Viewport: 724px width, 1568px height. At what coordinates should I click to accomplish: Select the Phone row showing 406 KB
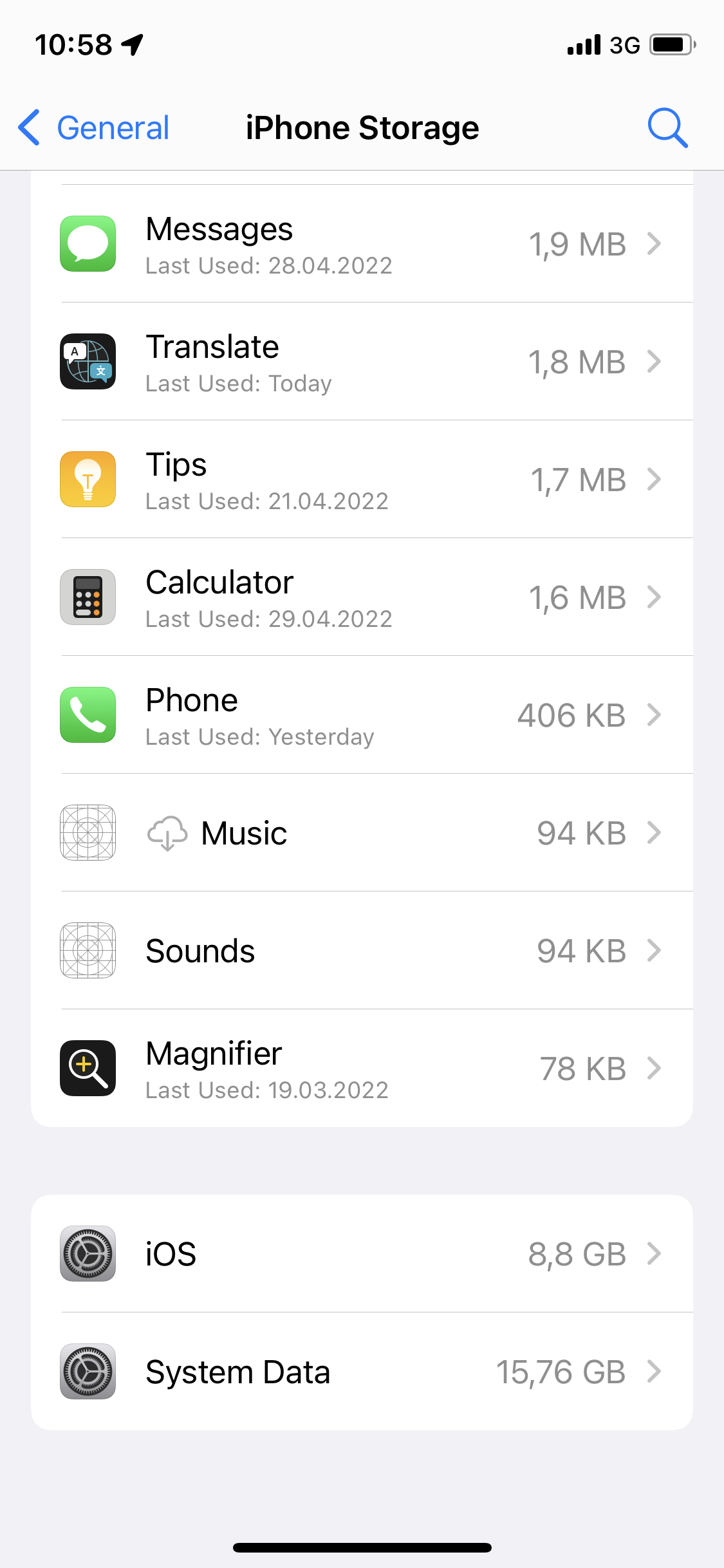(x=360, y=714)
